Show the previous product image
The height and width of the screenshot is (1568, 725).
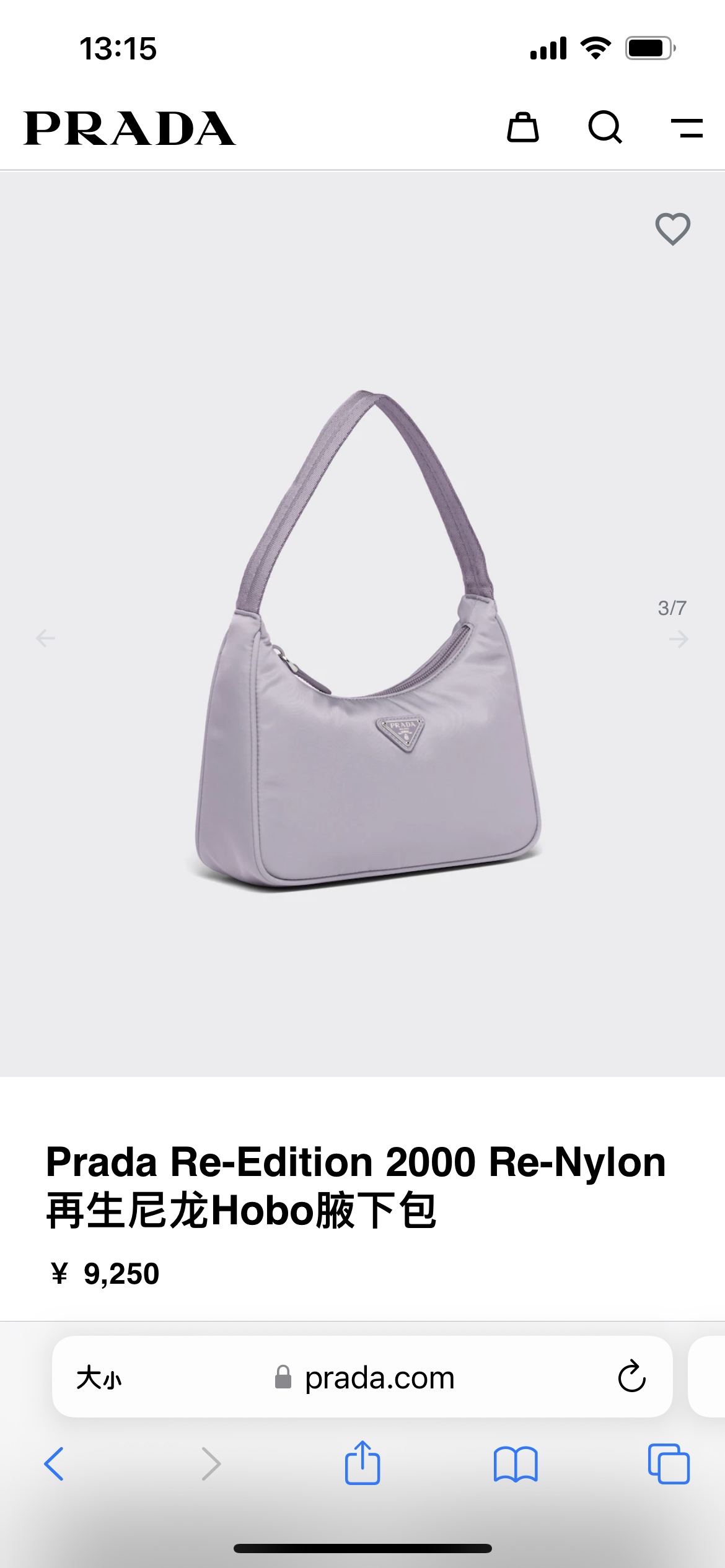(45, 638)
